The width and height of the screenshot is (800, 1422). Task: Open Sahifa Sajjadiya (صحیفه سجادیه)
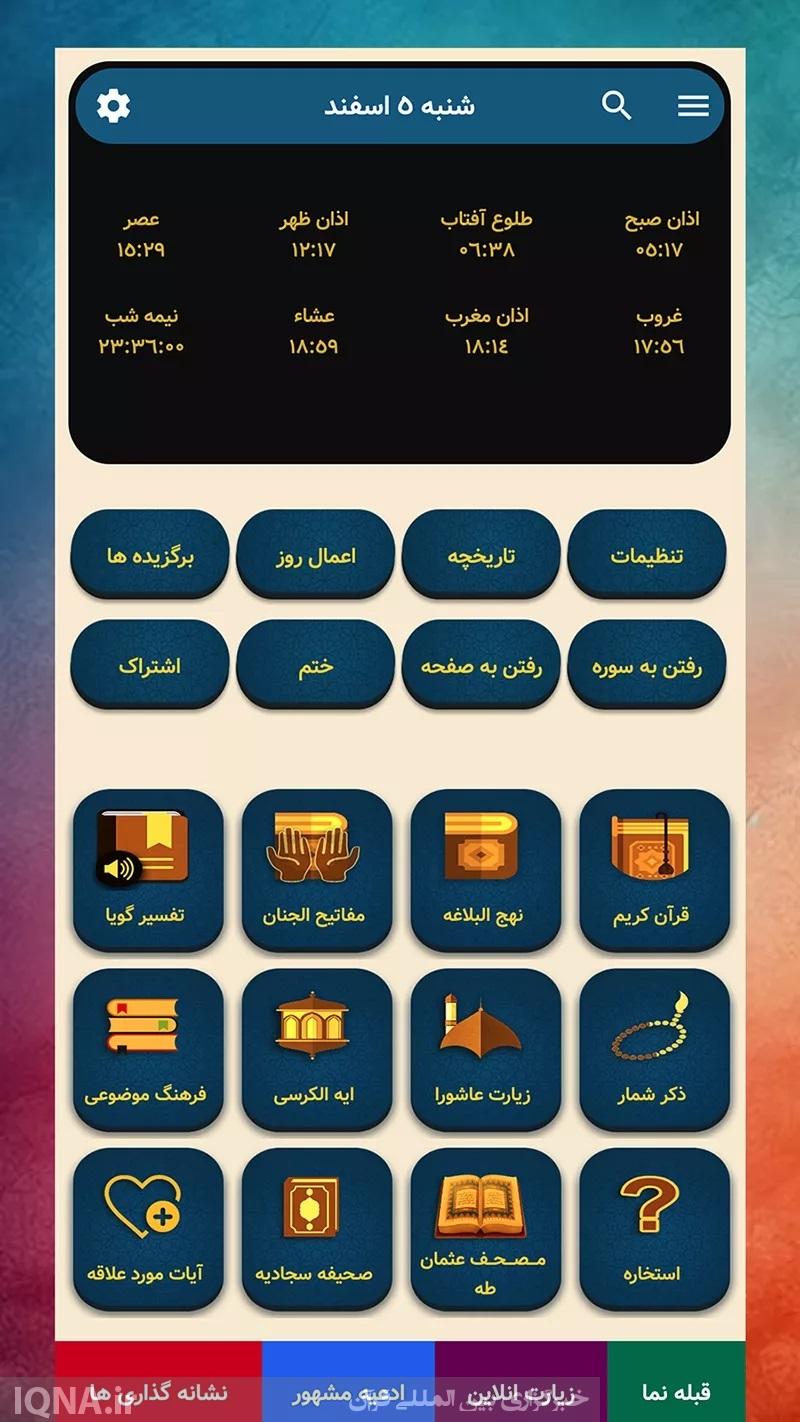[317, 1230]
